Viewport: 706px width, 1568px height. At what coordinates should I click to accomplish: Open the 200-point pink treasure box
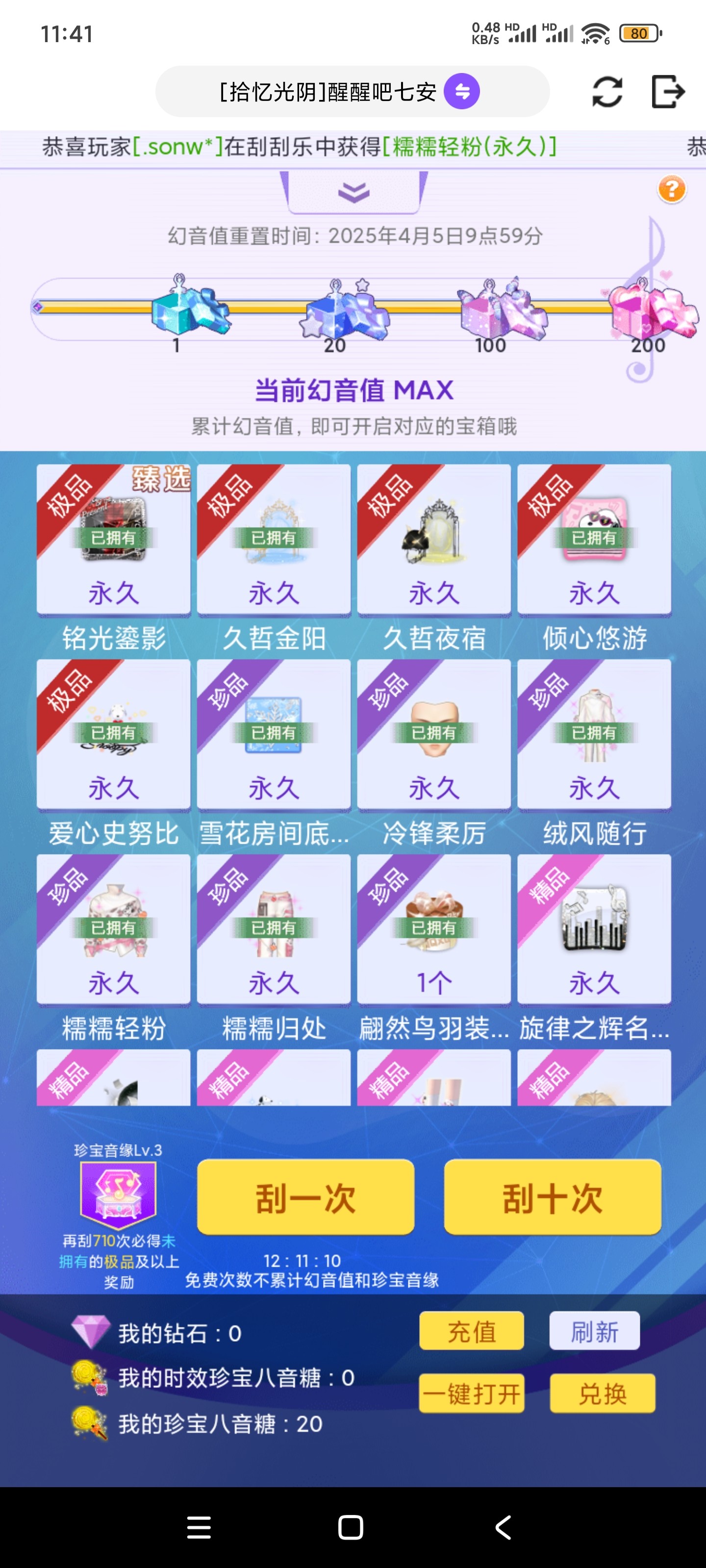(x=652, y=310)
